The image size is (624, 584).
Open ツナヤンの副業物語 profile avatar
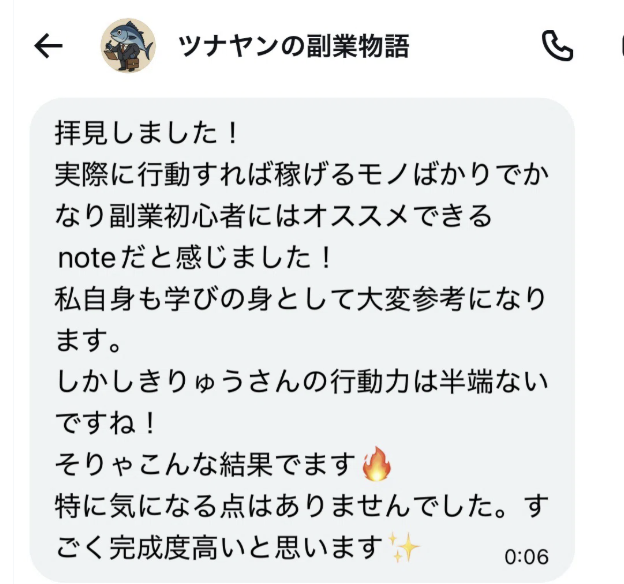[128, 46]
